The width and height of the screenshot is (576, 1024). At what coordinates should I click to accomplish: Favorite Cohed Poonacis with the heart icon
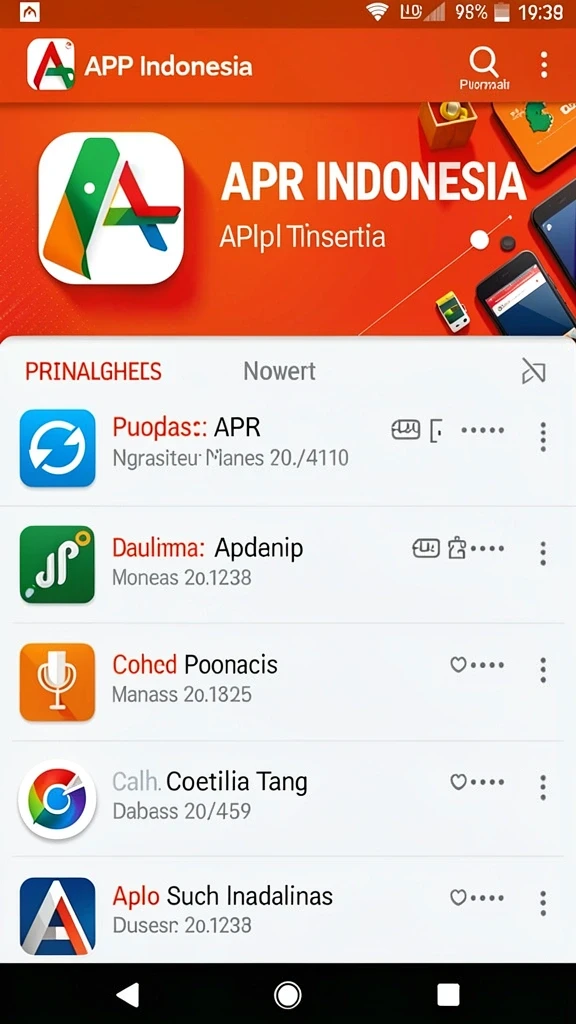(x=458, y=665)
